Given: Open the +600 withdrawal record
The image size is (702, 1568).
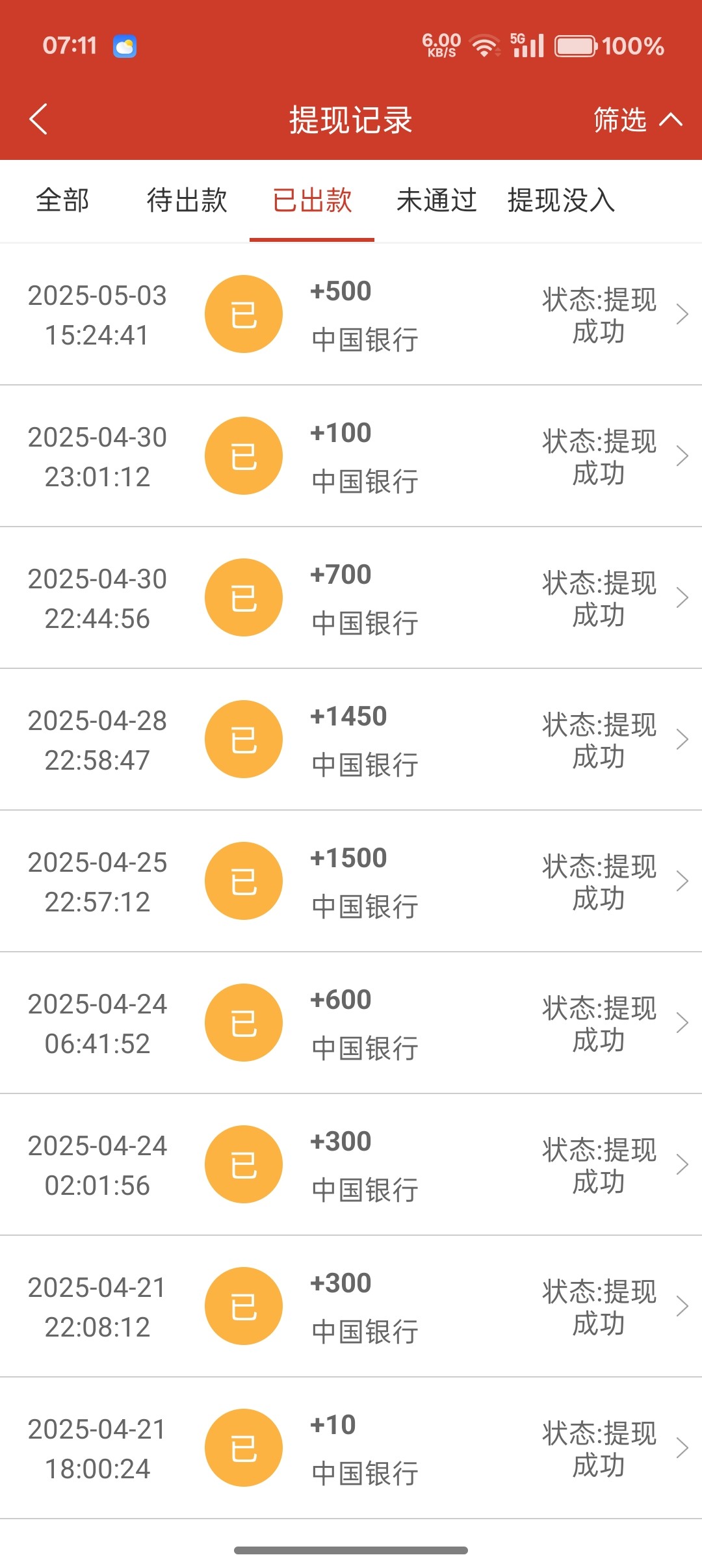Looking at the screenshot, I should 351,1023.
